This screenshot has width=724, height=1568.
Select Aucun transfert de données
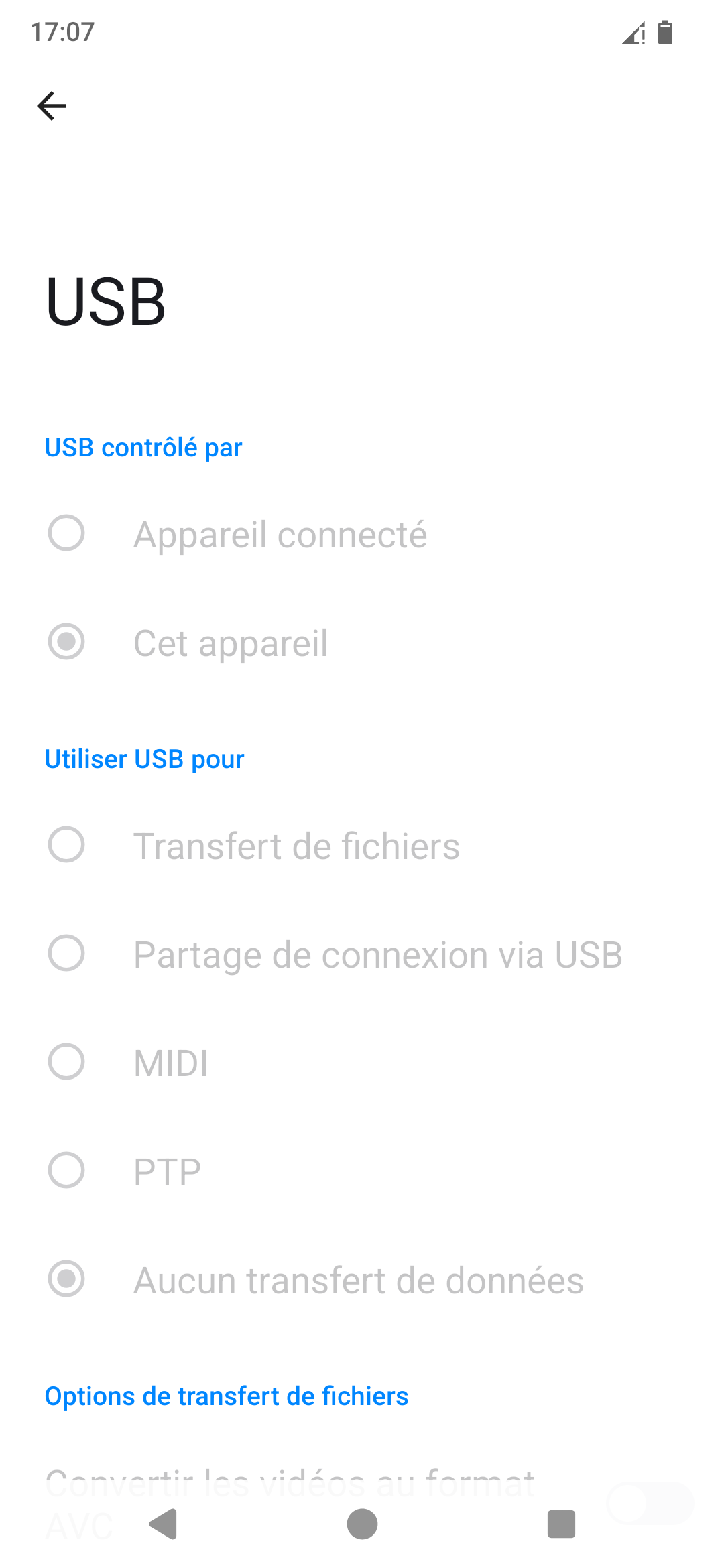tap(362, 1280)
